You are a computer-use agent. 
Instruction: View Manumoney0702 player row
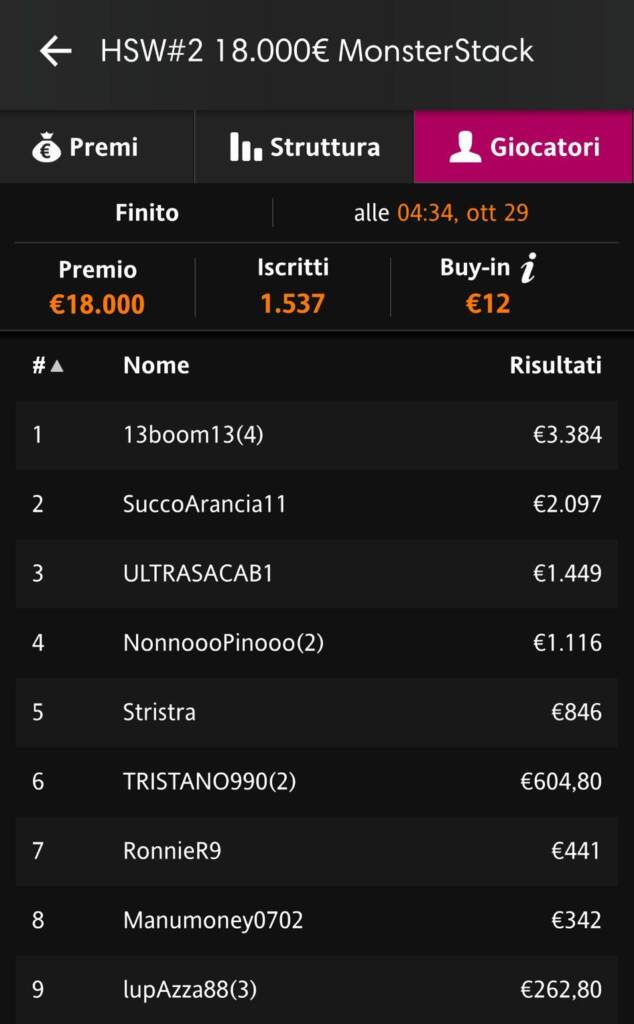[317, 920]
